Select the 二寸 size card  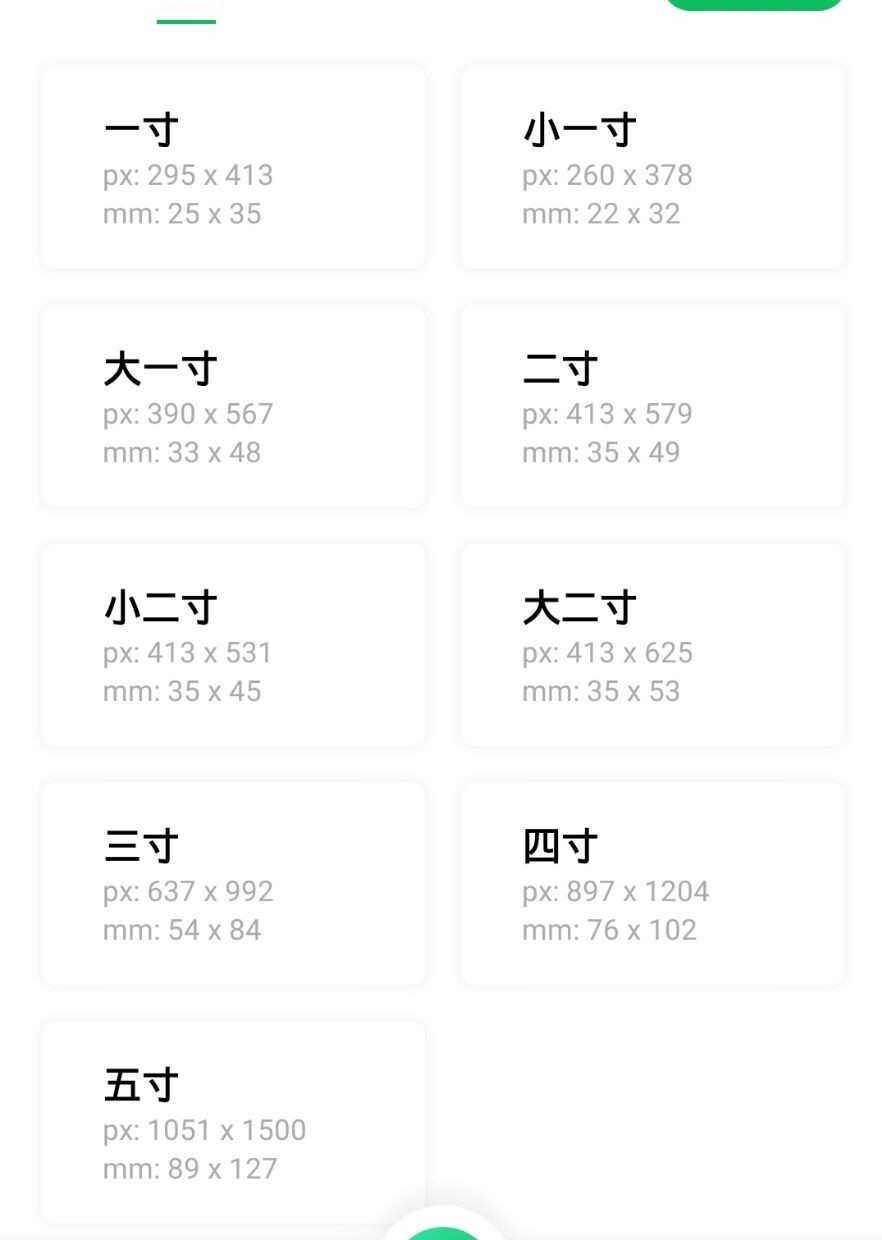point(651,405)
